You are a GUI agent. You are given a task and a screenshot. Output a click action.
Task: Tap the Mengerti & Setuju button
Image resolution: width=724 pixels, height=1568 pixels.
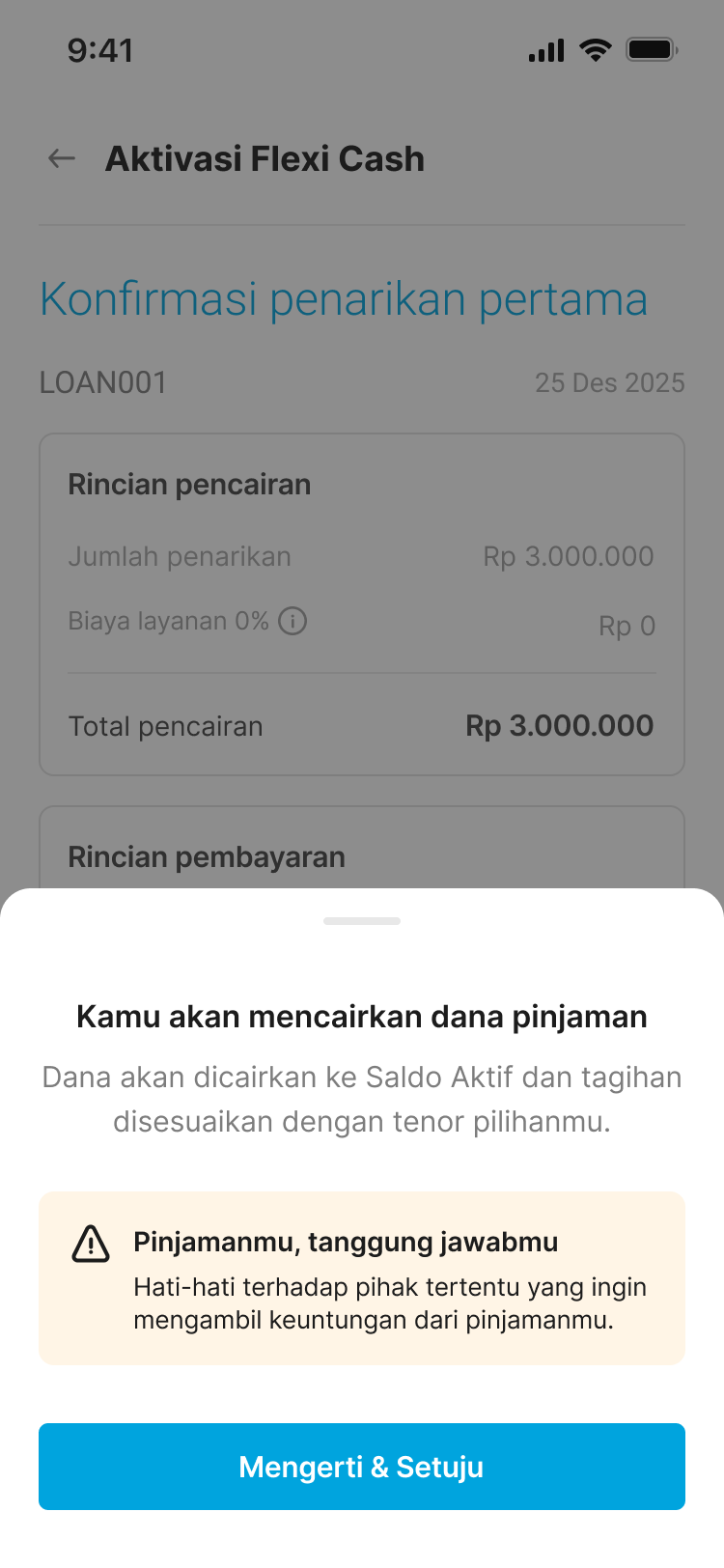361,1466
